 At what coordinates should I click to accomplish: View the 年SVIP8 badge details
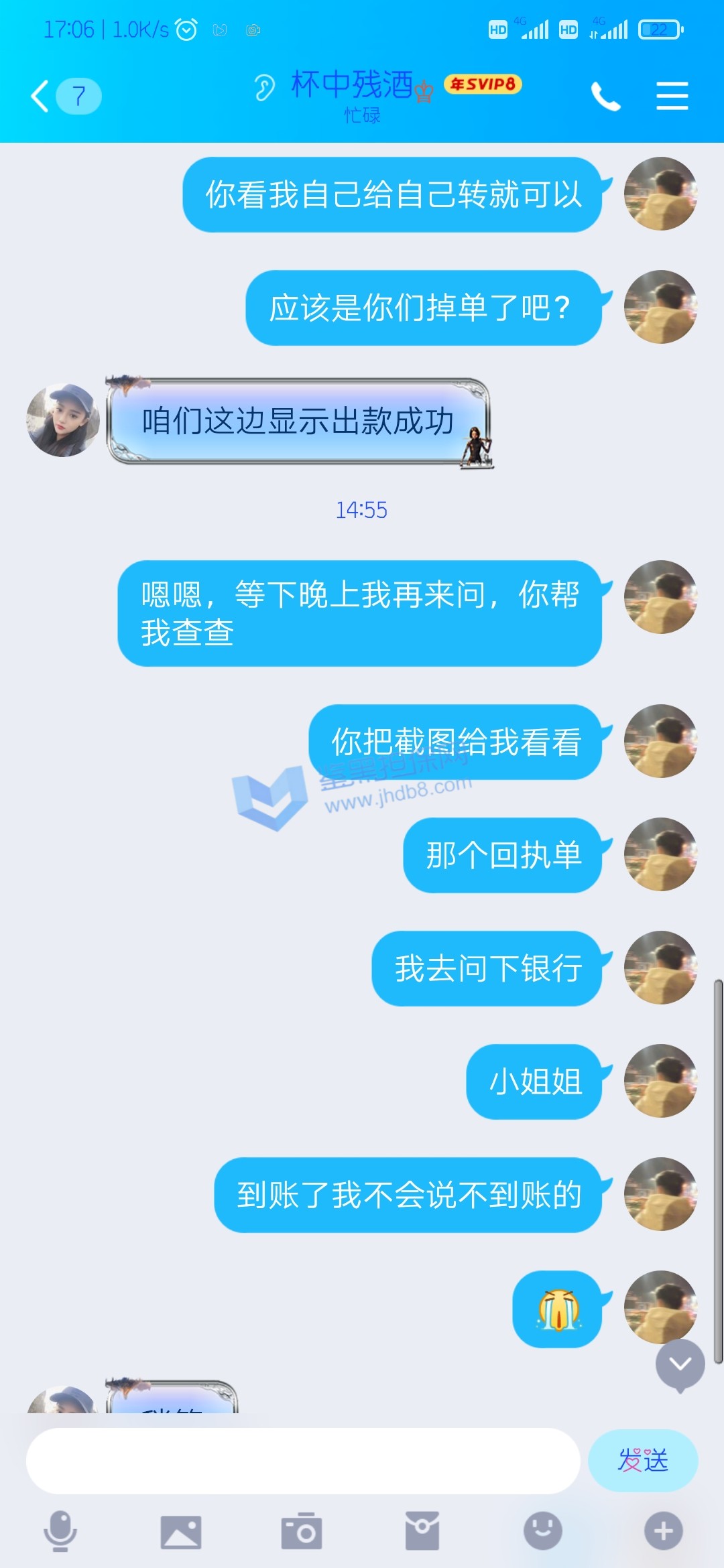(483, 84)
